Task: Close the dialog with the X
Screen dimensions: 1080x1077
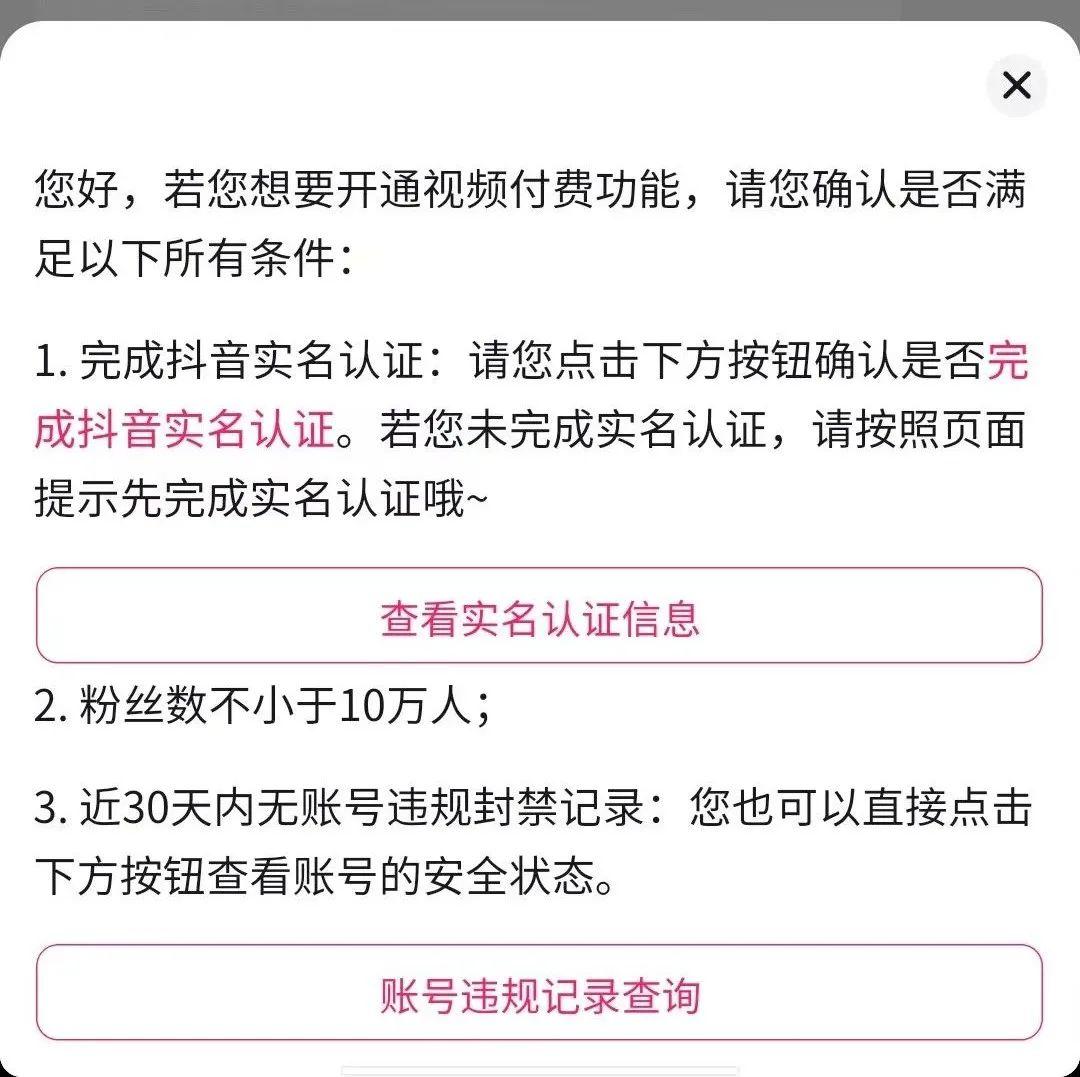Action: tap(1016, 86)
